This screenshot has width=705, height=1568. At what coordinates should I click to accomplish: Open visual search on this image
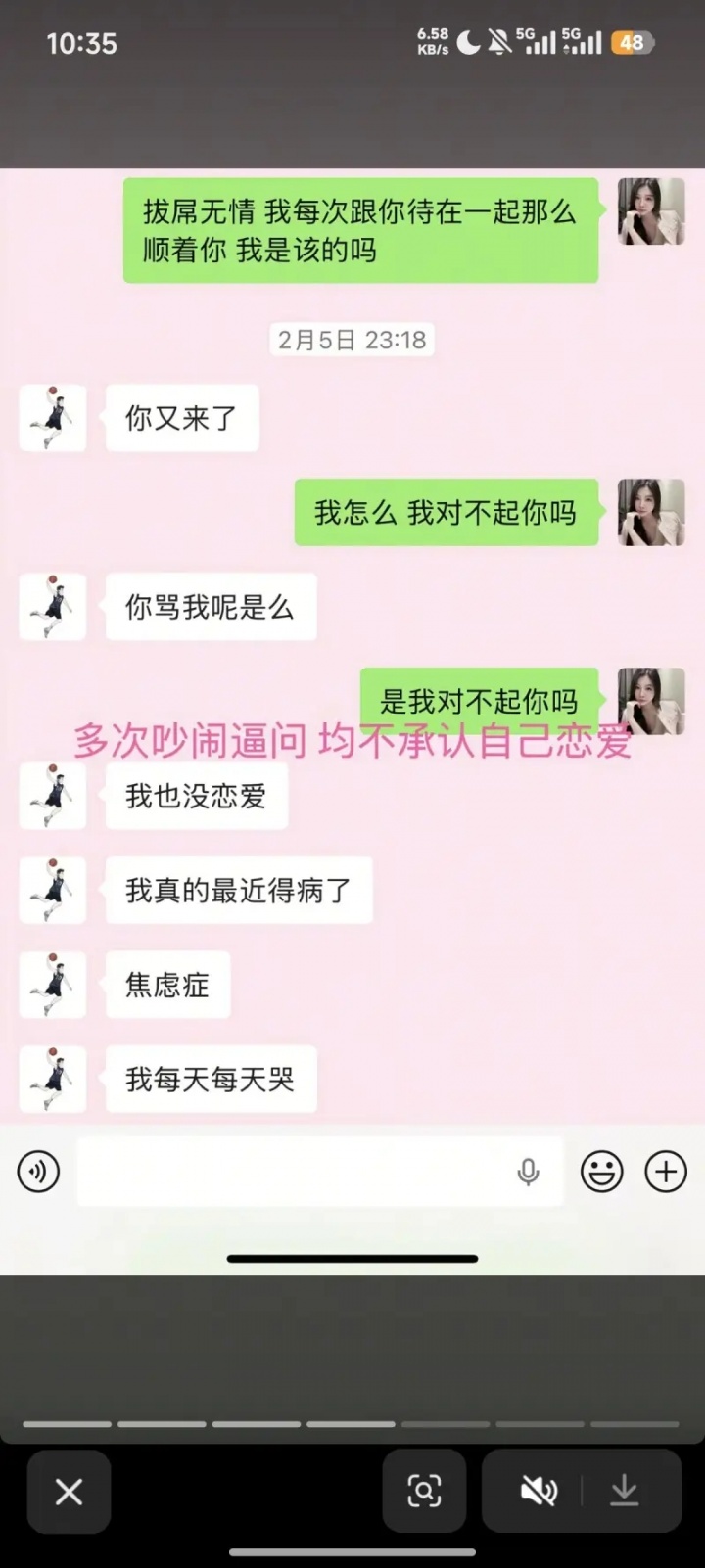[424, 1492]
